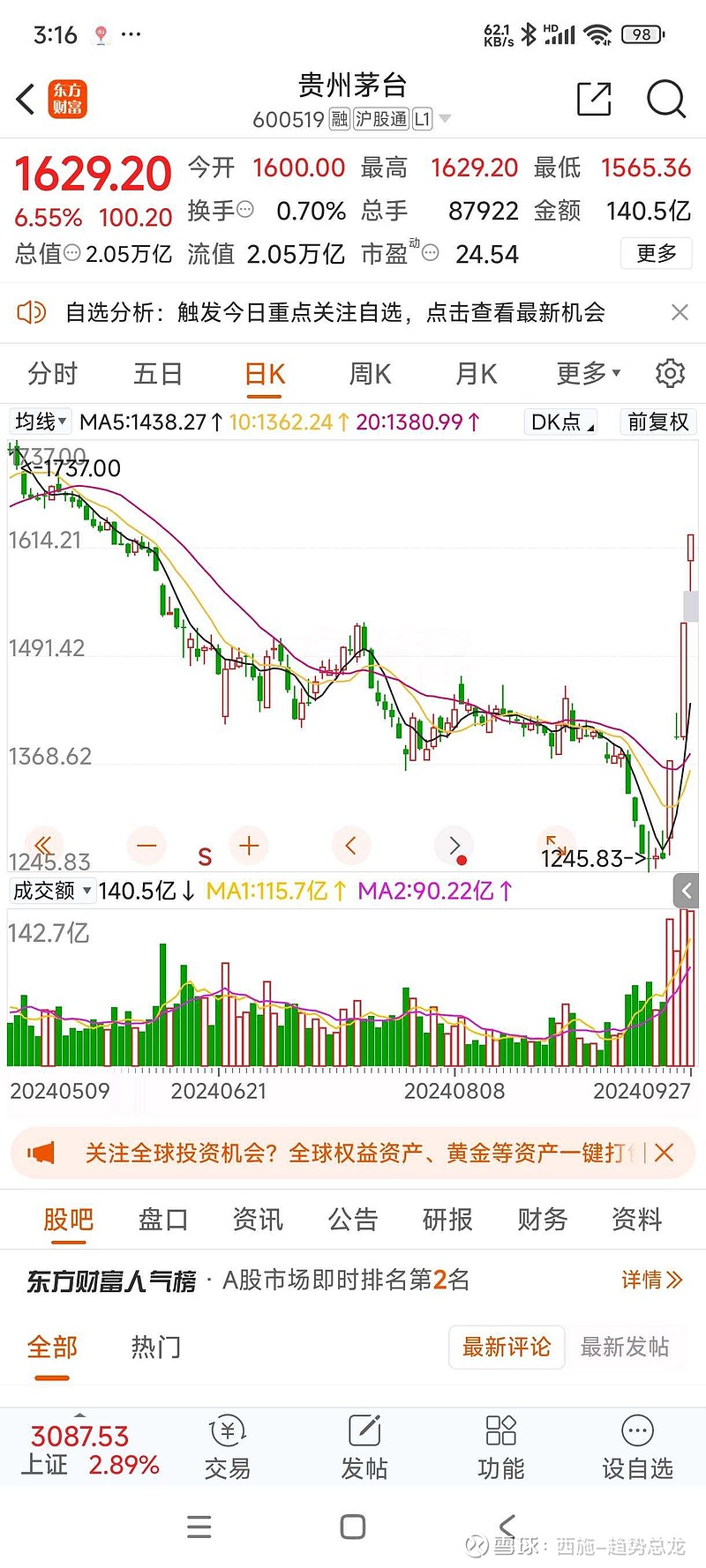Toggle 前复权 price adjustment mode

click(657, 422)
